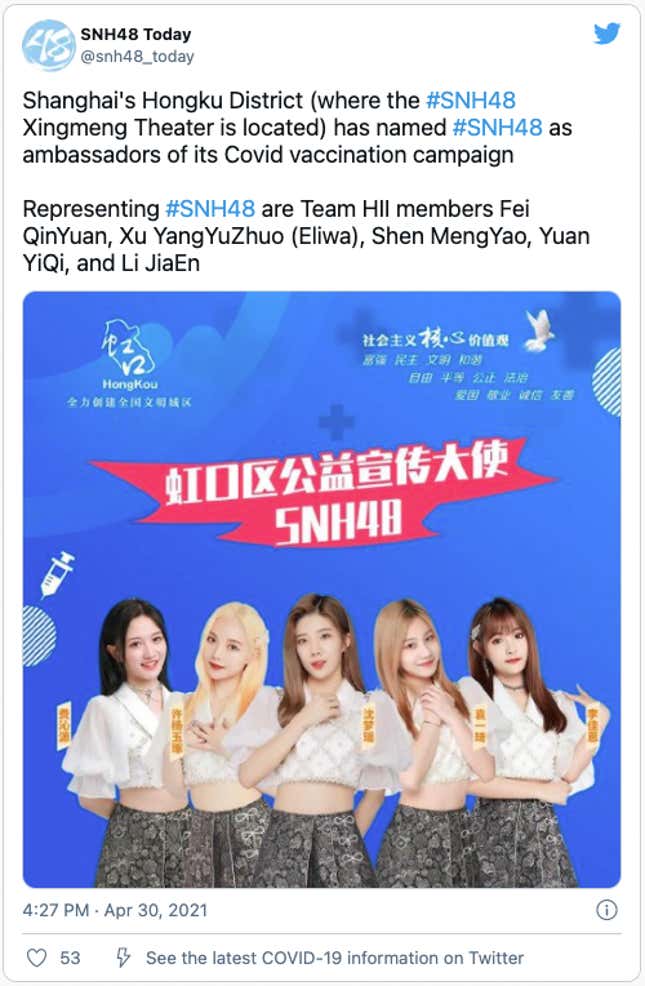The width and height of the screenshot is (645, 986).
Task: Open the Twitter bird logo link
Action: pos(606,34)
